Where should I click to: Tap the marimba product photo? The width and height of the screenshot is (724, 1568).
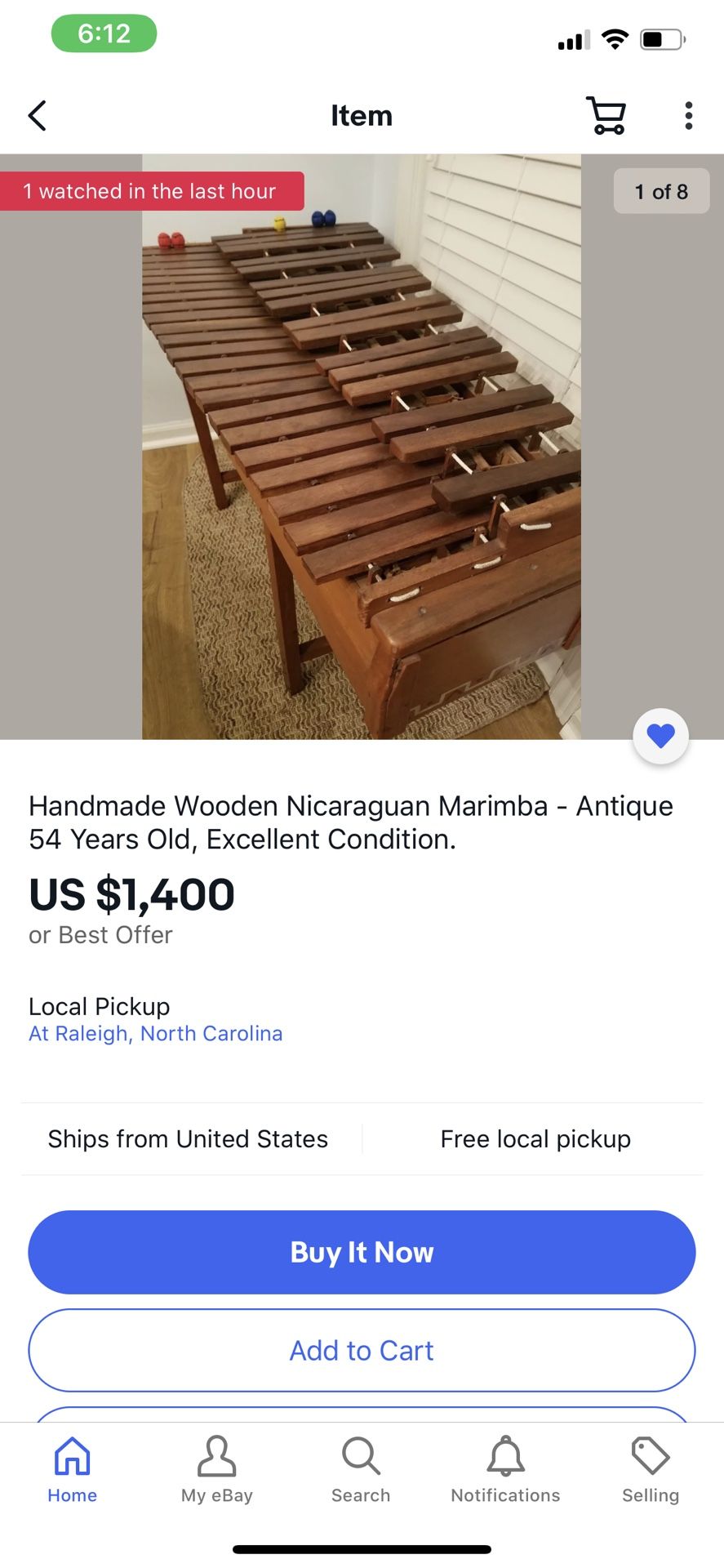362,445
